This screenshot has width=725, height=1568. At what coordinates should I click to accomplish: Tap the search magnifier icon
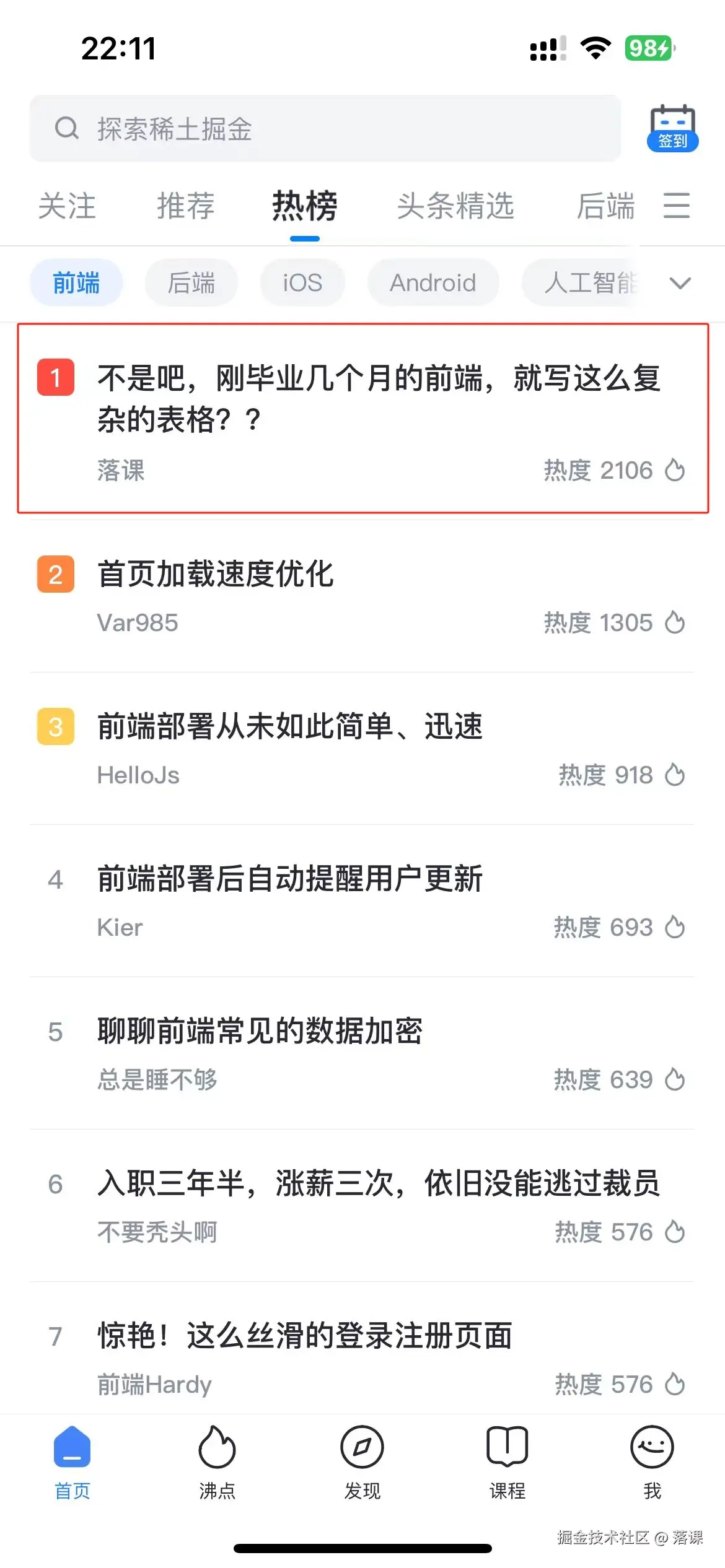pyautogui.click(x=68, y=129)
